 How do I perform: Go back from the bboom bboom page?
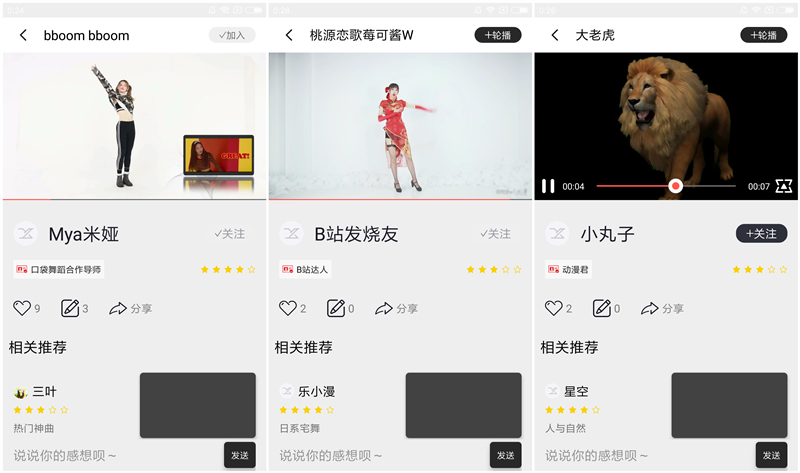(x=24, y=35)
